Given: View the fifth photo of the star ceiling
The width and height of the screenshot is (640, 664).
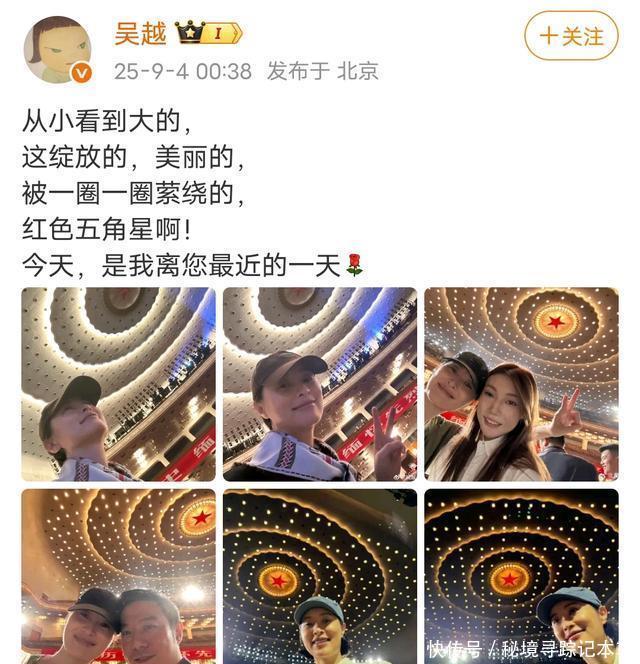Looking at the screenshot, I should (x=319, y=575).
